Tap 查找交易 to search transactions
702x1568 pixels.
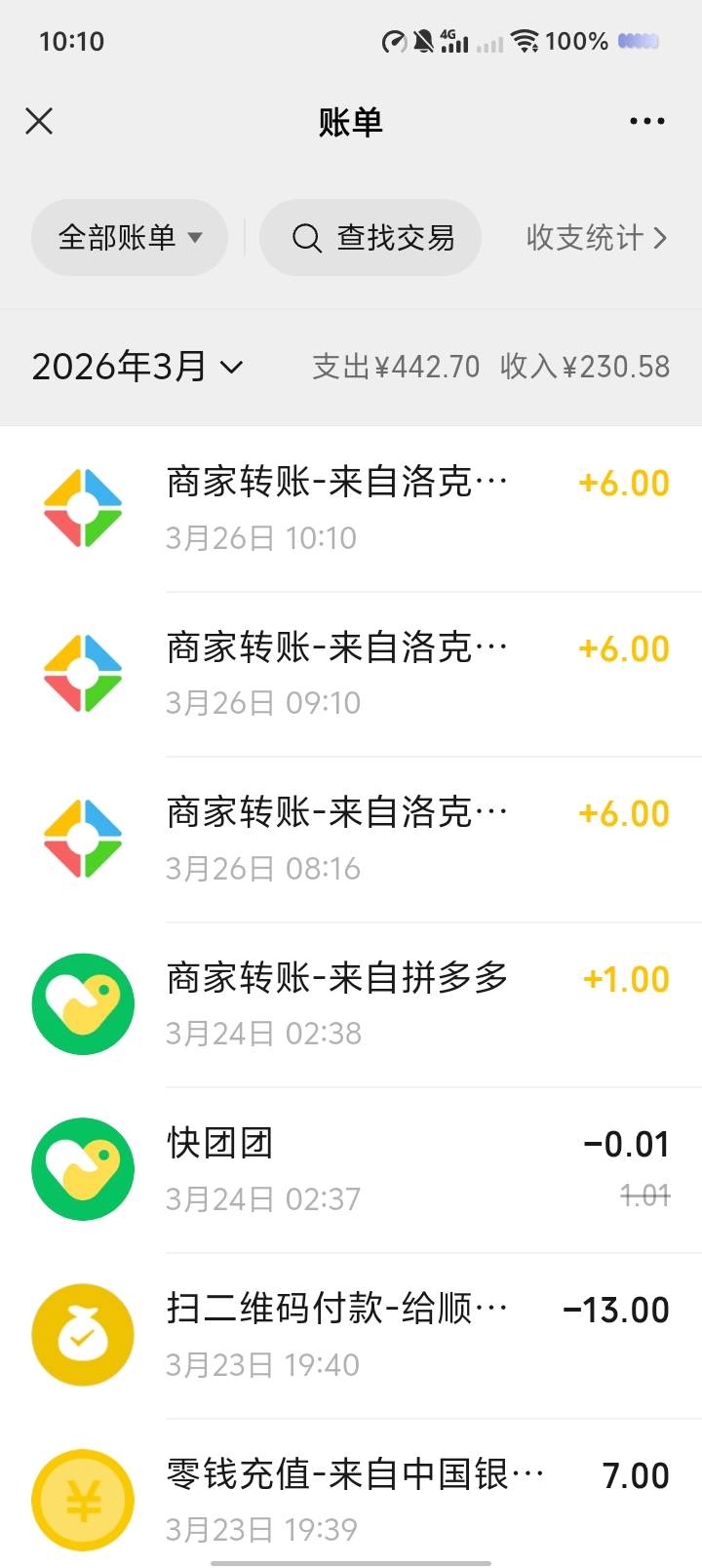pos(370,237)
